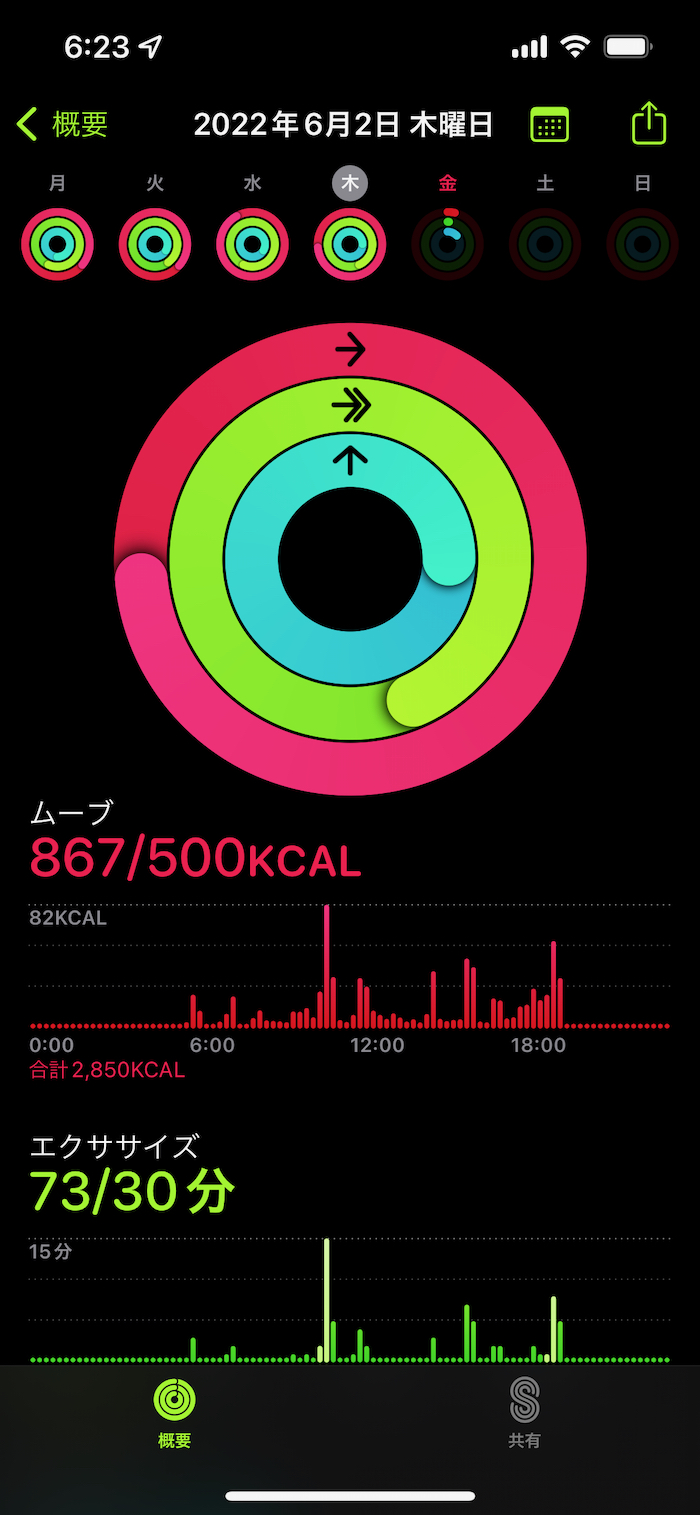This screenshot has width=700, height=1515.
Task: Switch to the 共有 tab
Action: (524, 1412)
